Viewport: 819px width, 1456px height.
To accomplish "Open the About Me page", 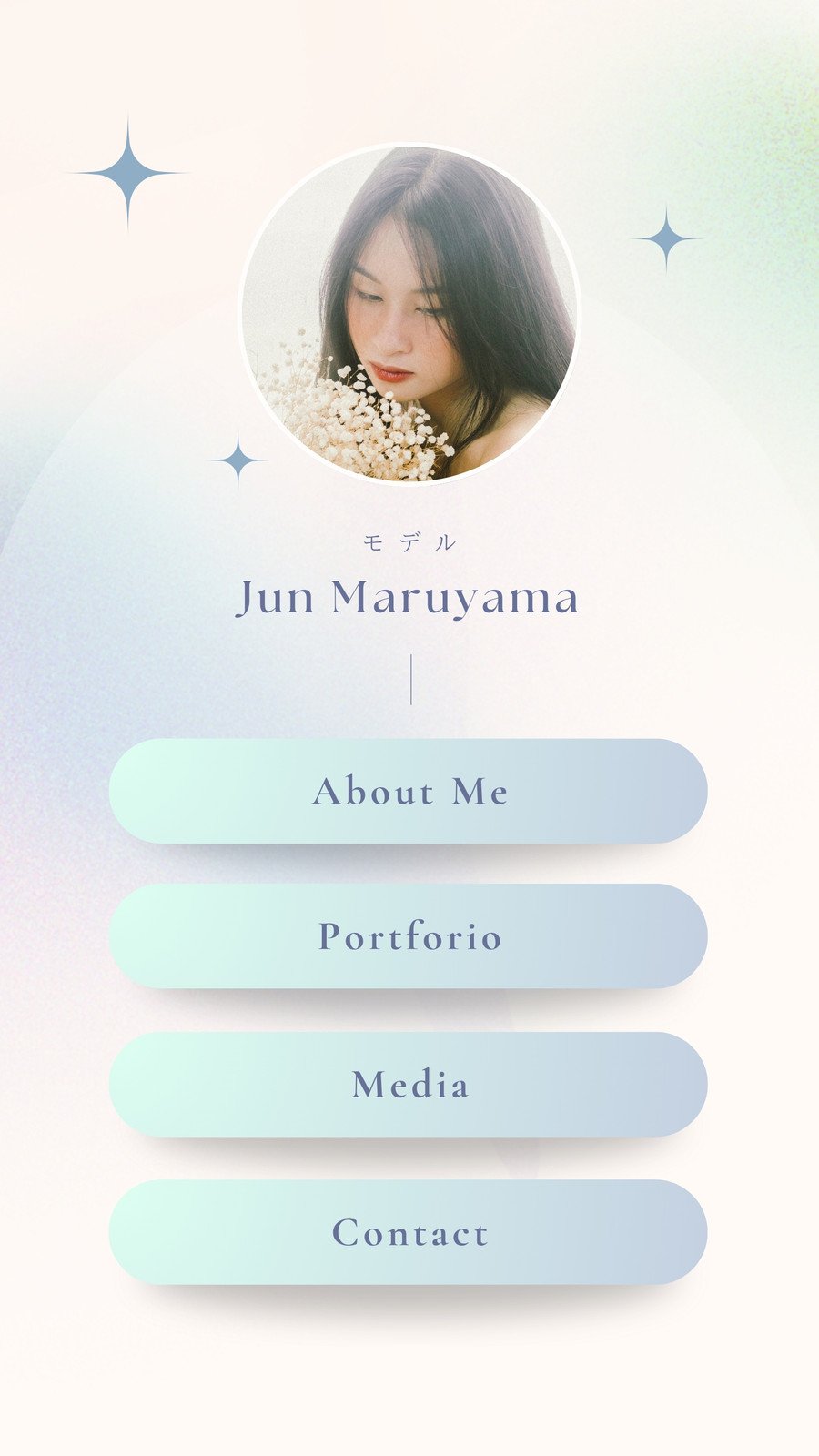I will [409, 793].
